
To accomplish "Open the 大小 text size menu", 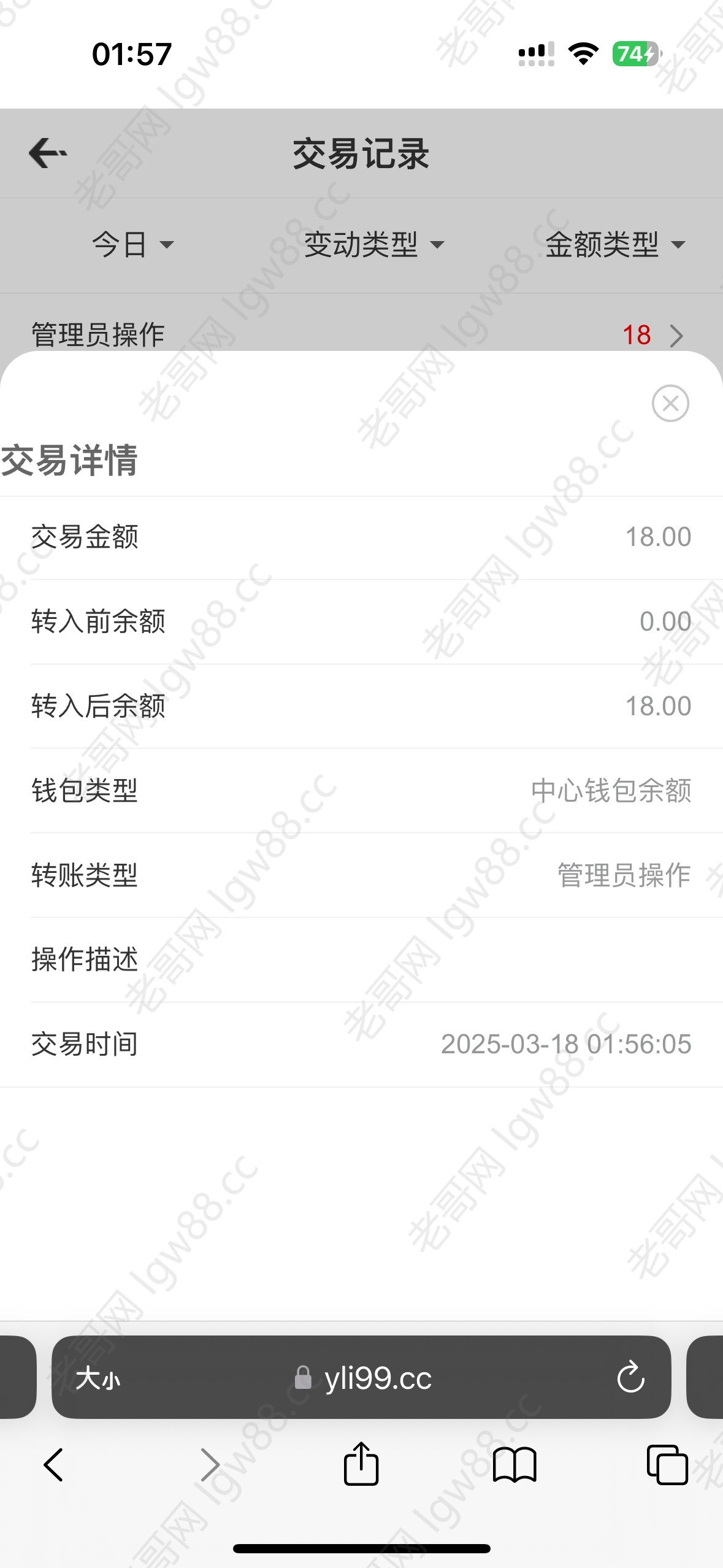I will tap(98, 1378).
